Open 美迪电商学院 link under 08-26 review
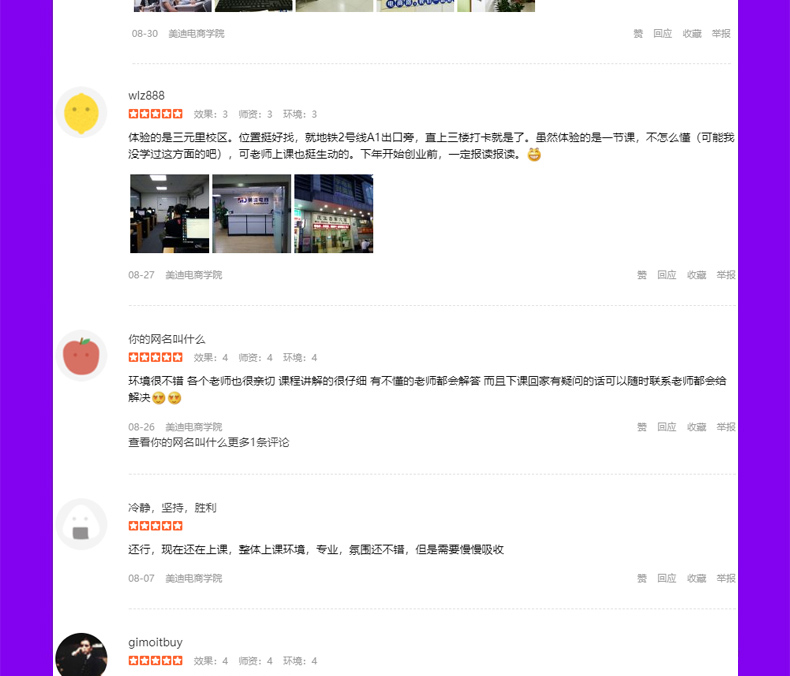The height and width of the screenshot is (676, 790). (x=193, y=427)
